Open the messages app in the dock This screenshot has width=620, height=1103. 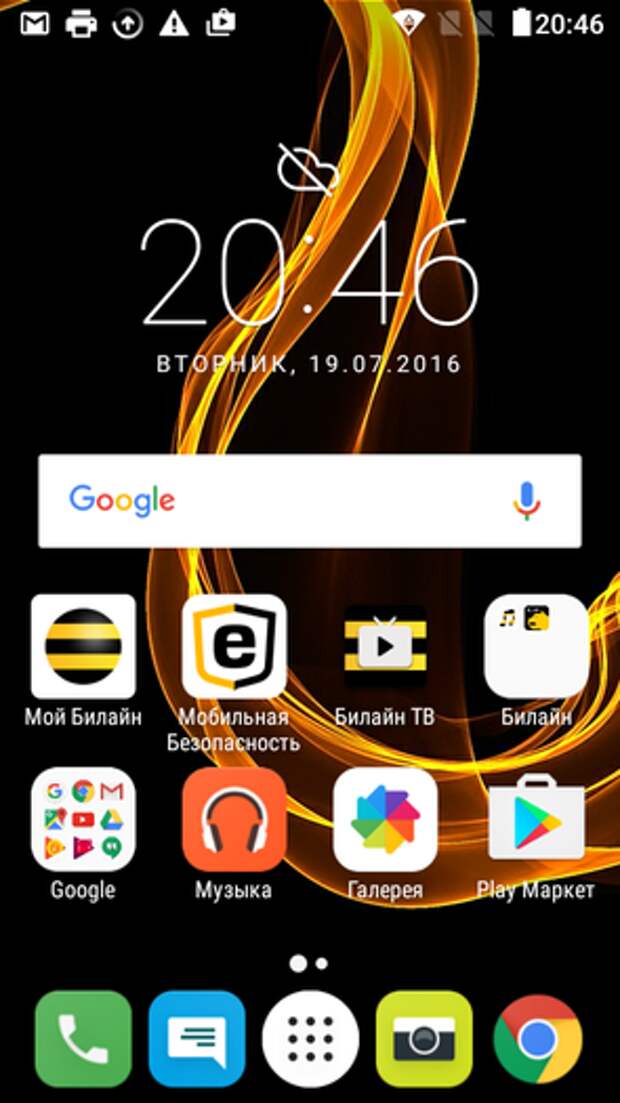pyautogui.click(x=197, y=1040)
